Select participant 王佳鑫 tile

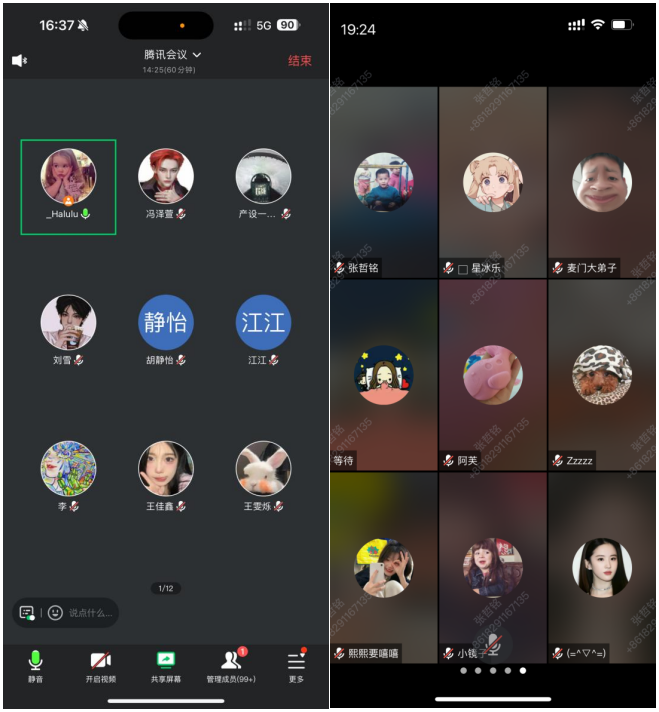tap(166, 476)
